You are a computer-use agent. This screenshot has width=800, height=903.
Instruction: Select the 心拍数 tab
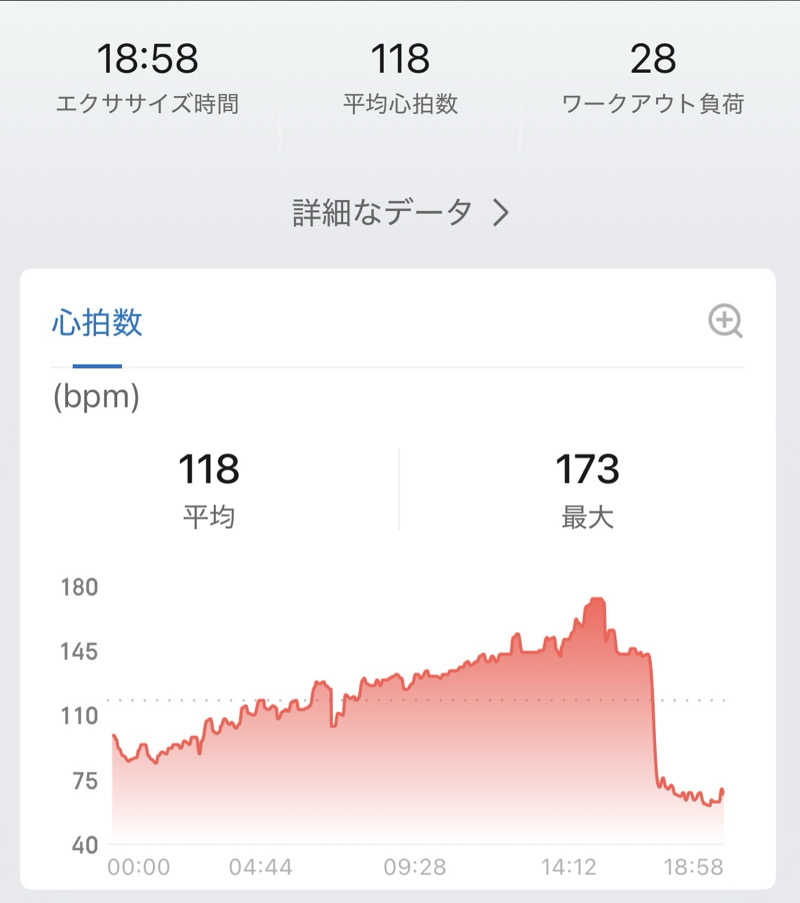(x=97, y=322)
